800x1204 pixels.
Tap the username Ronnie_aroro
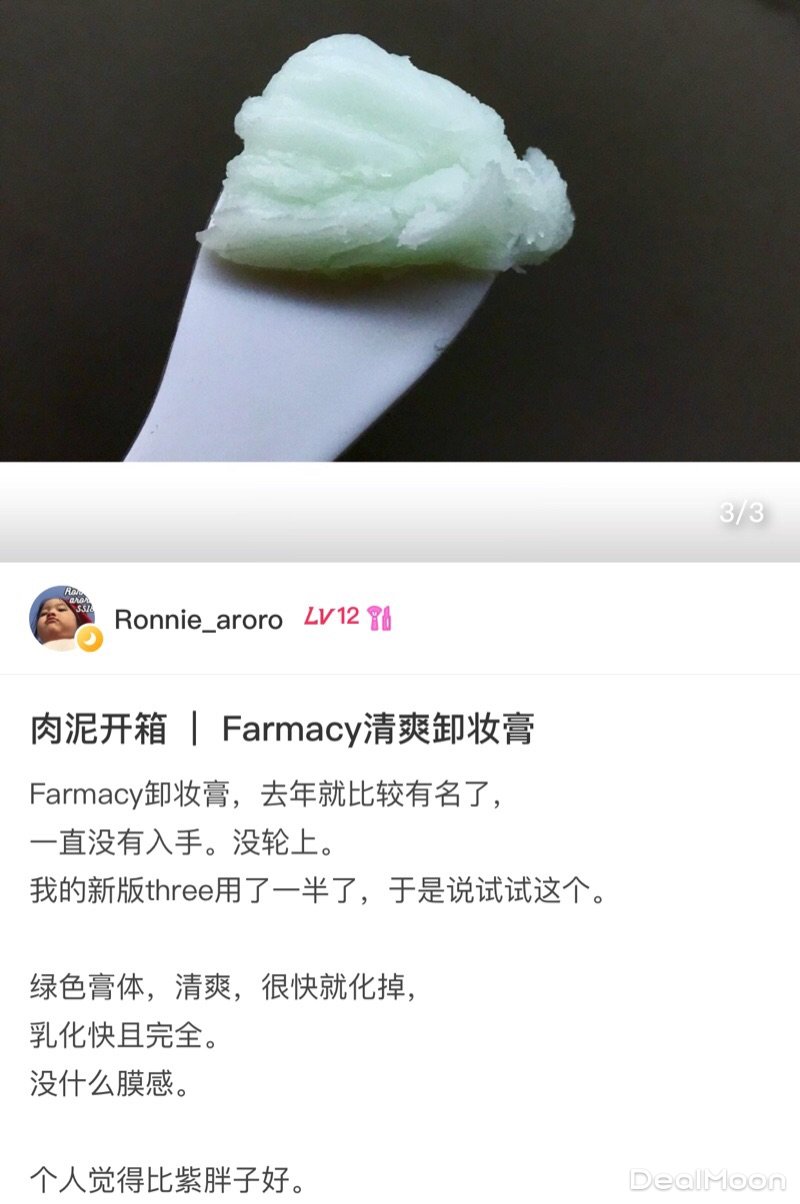click(x=198, y=619)
